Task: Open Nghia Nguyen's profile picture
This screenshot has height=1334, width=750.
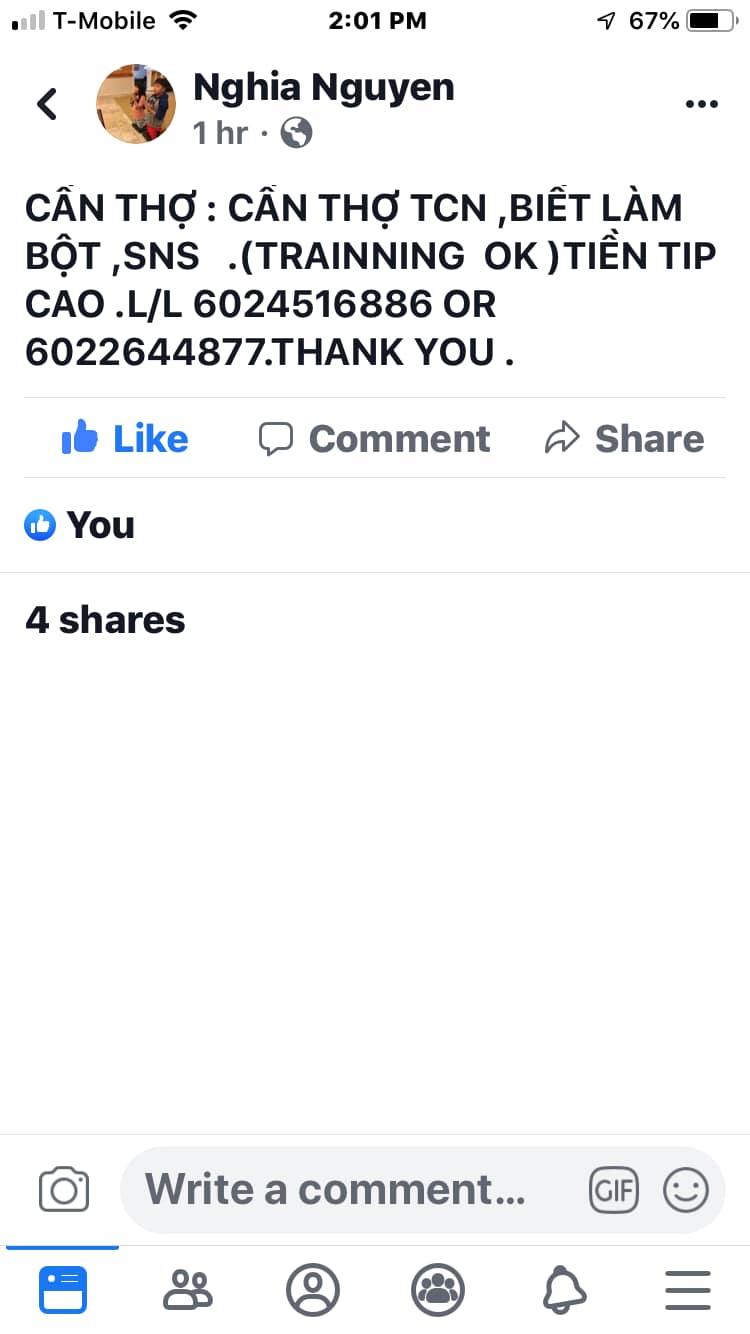Action: point(136,104)
